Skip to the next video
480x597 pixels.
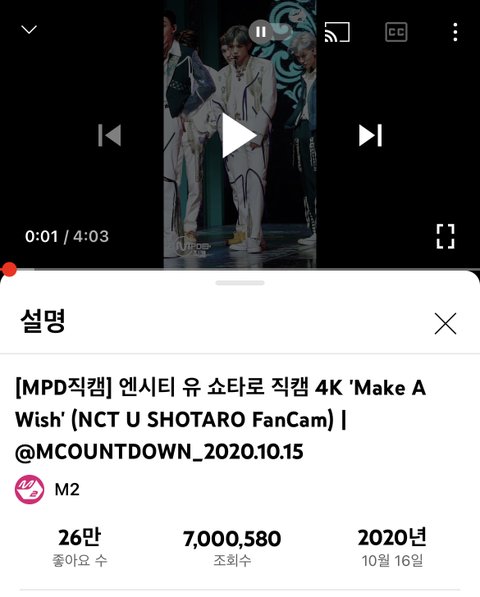tap(370, 135)
